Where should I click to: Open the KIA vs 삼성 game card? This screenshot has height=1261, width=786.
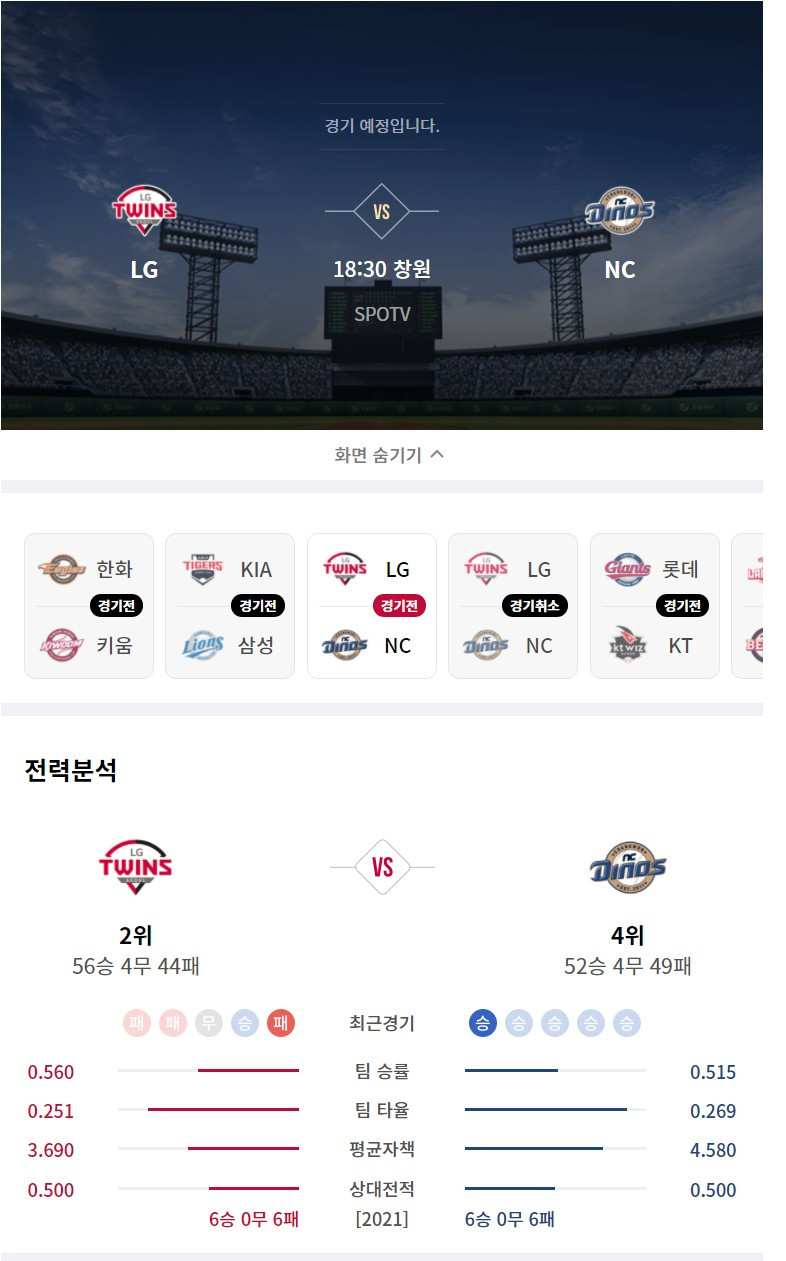pyautogui.click(x=230, y=606)
